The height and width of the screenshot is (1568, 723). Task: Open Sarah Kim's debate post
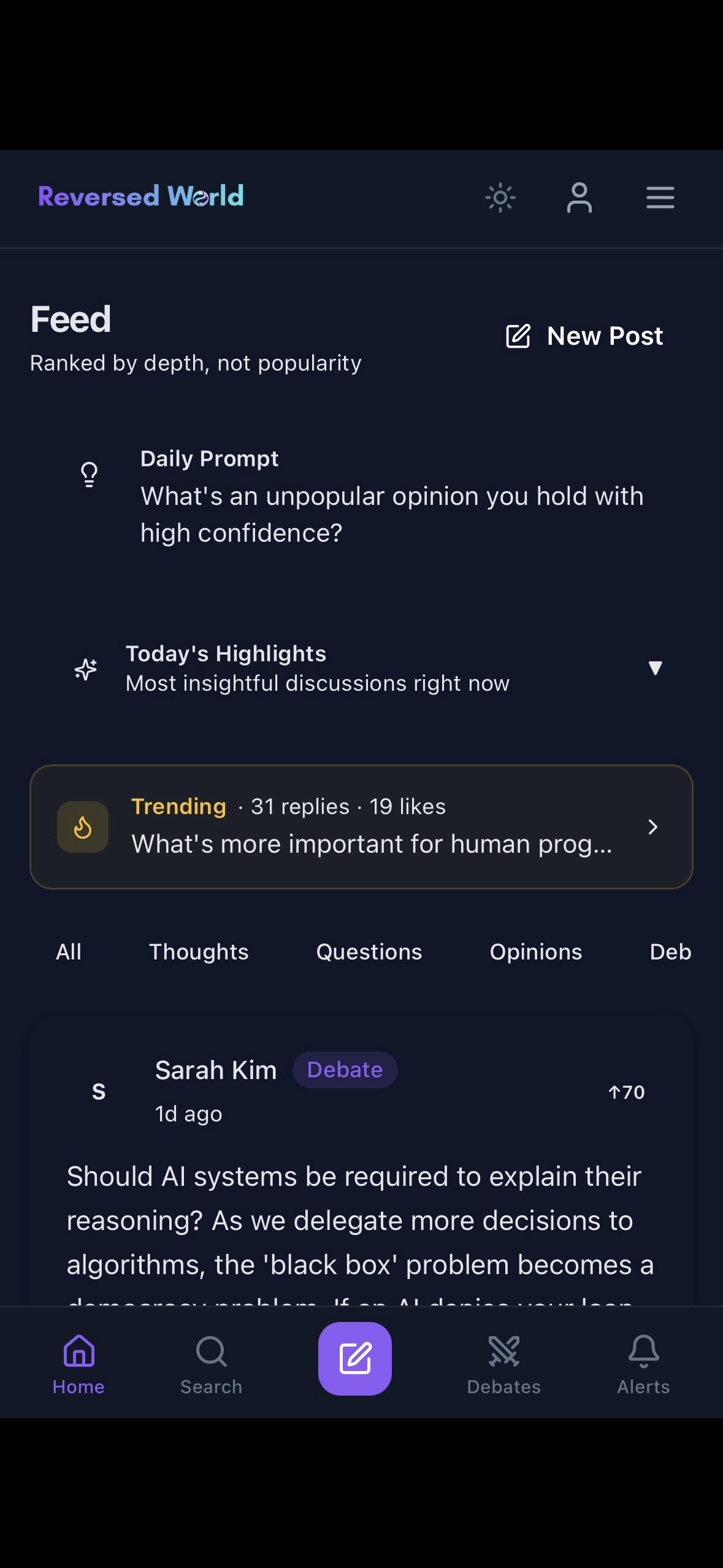click(360, 1220)
